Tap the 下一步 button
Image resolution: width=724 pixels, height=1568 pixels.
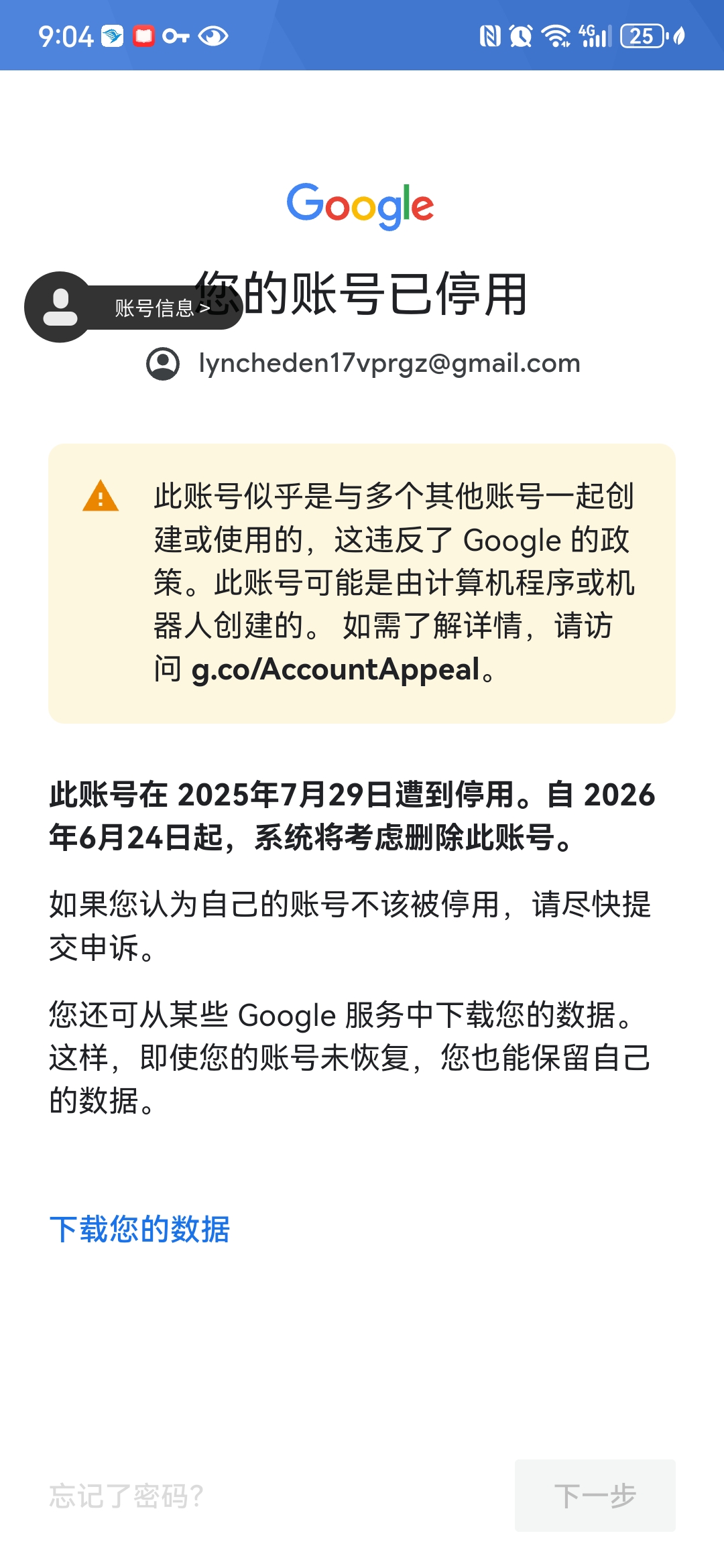click(x=595, y=1495)
